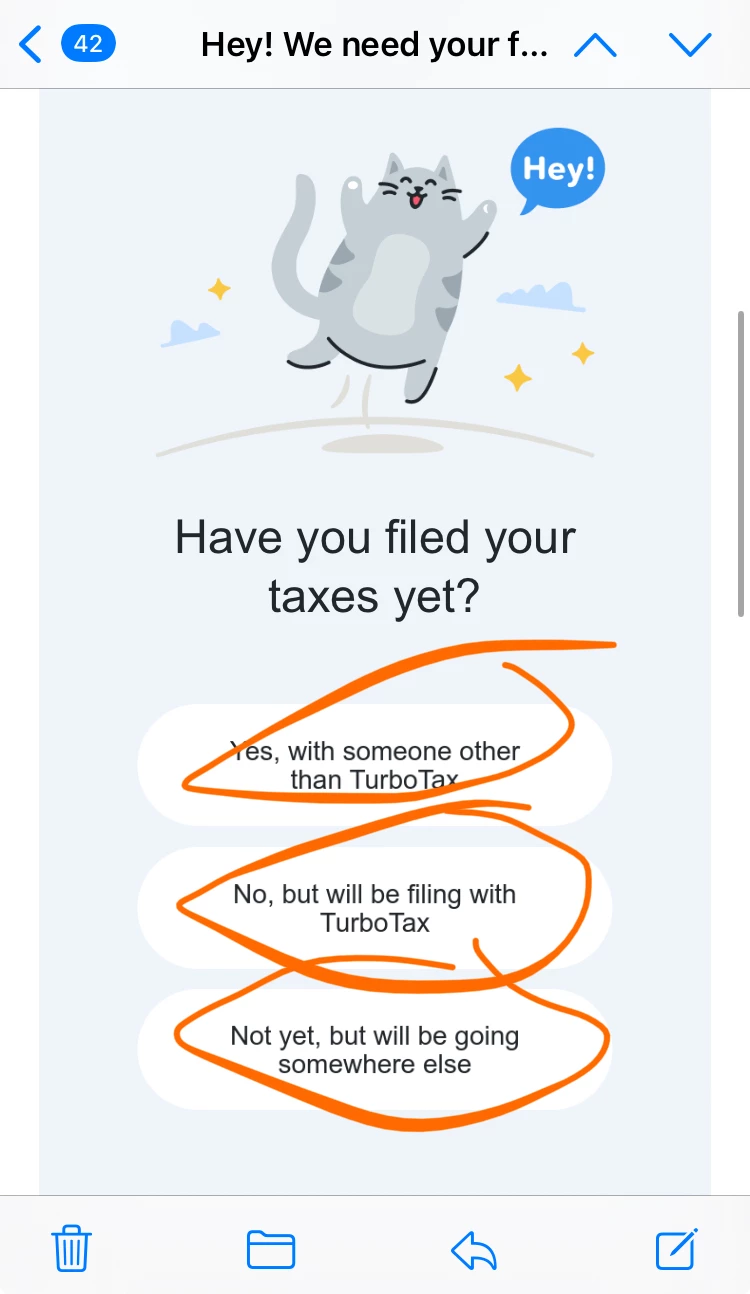750x1294 pixels.
Task: Go to the next email
Action: tap(689, 45)
